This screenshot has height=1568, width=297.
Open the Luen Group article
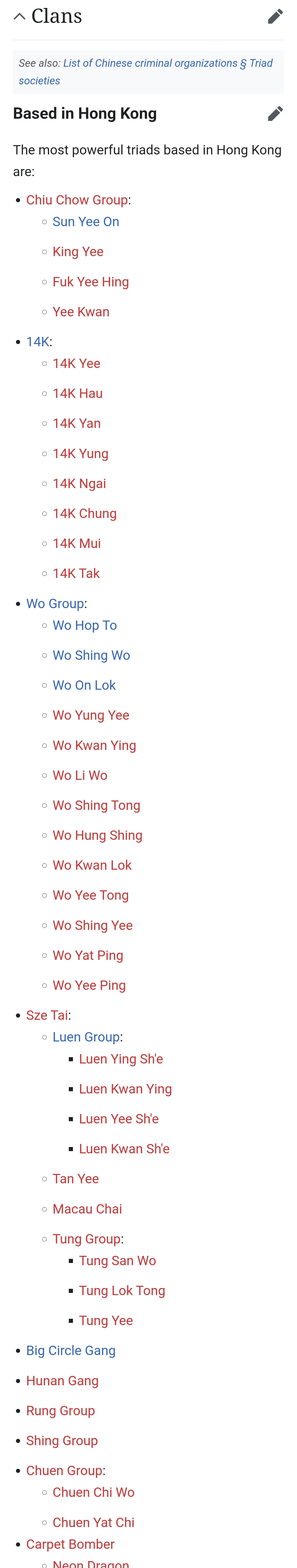point(86,1037)
